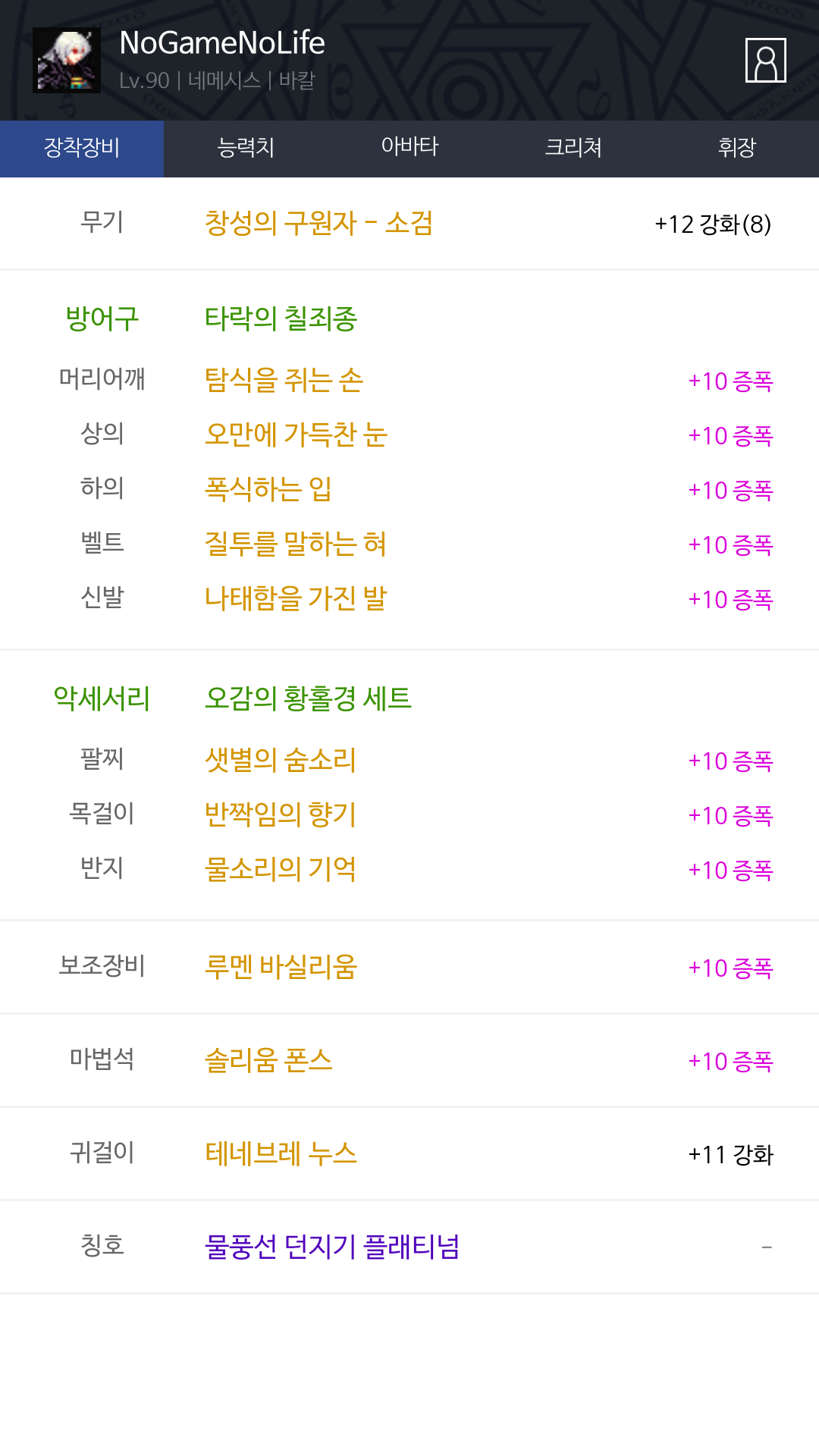
Task: View the 오감의 황홀경 세트 accessory set
Action: [x=308, y=698]
